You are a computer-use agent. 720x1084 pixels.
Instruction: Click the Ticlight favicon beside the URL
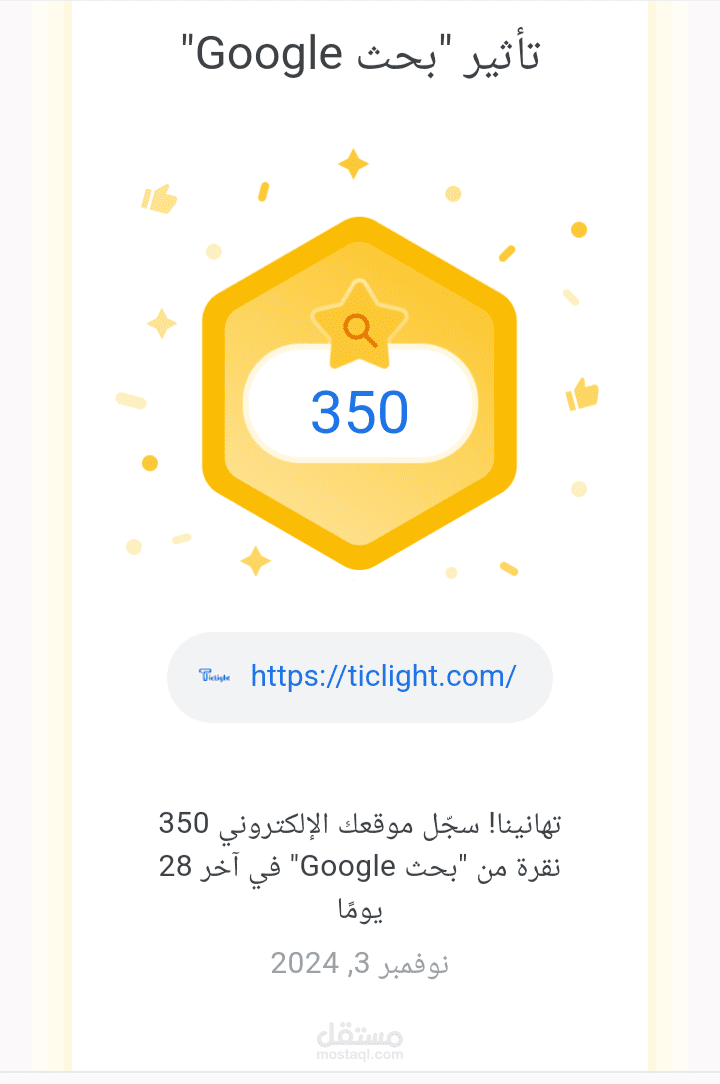click(x=213, y=677)
